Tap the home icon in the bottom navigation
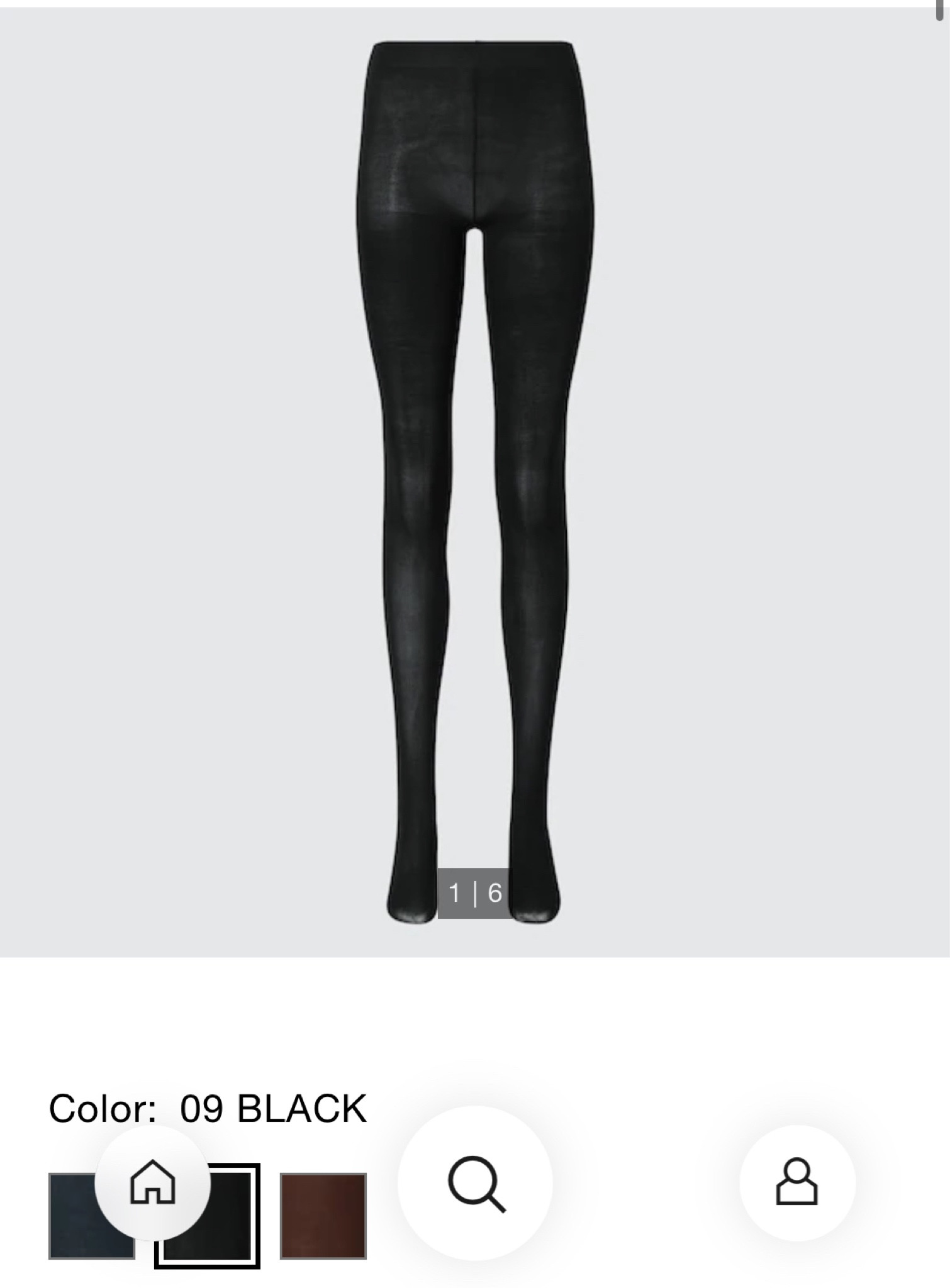Image resolution: width=950 pixels, height=1288 pixels. click(x=153, y=1184)
